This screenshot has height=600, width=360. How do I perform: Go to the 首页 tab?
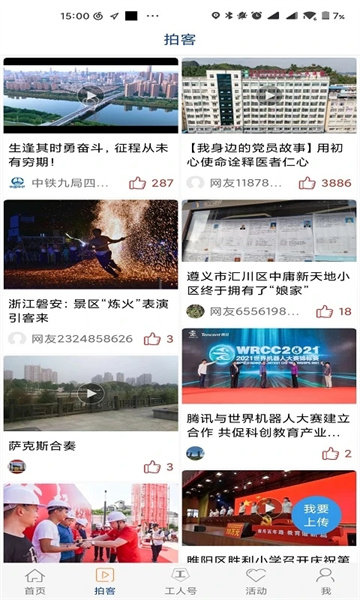pyautogui.click(x=35, y=582)
